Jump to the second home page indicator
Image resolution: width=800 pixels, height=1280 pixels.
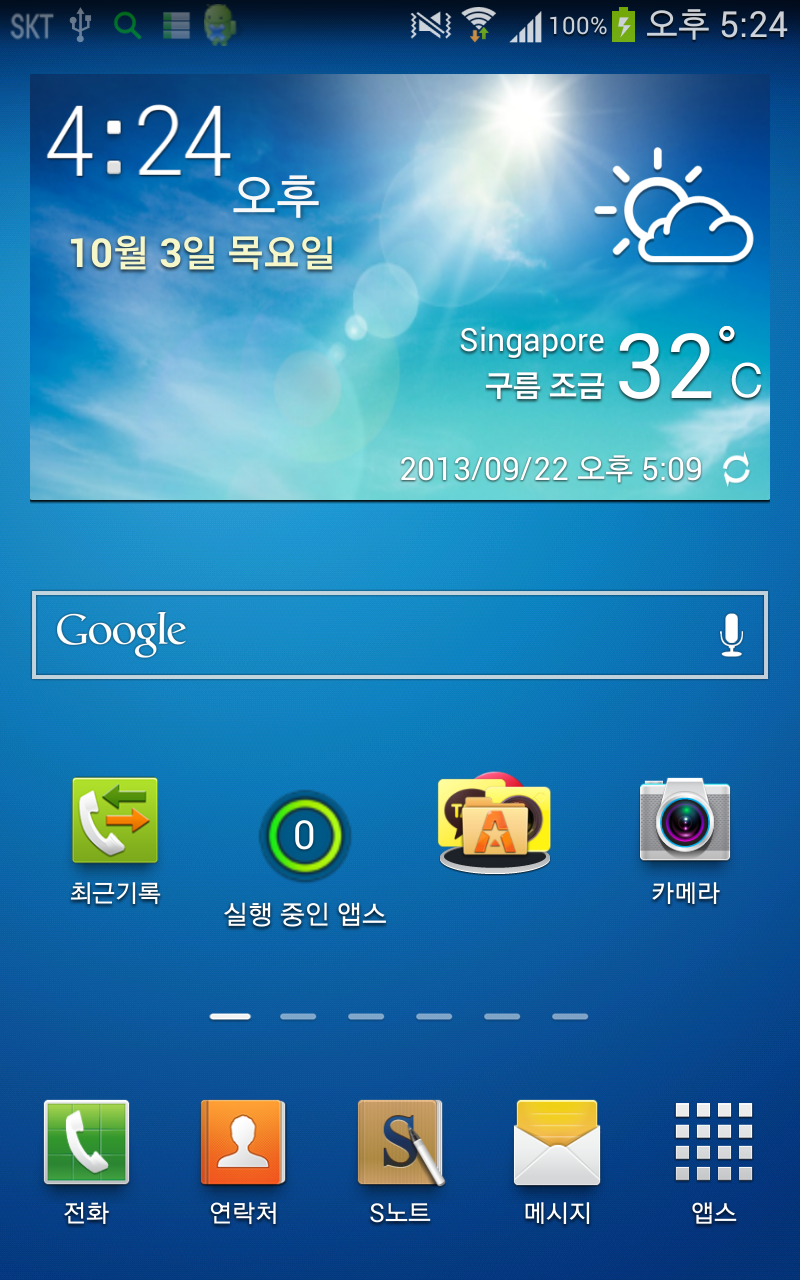coord(298,1016)
